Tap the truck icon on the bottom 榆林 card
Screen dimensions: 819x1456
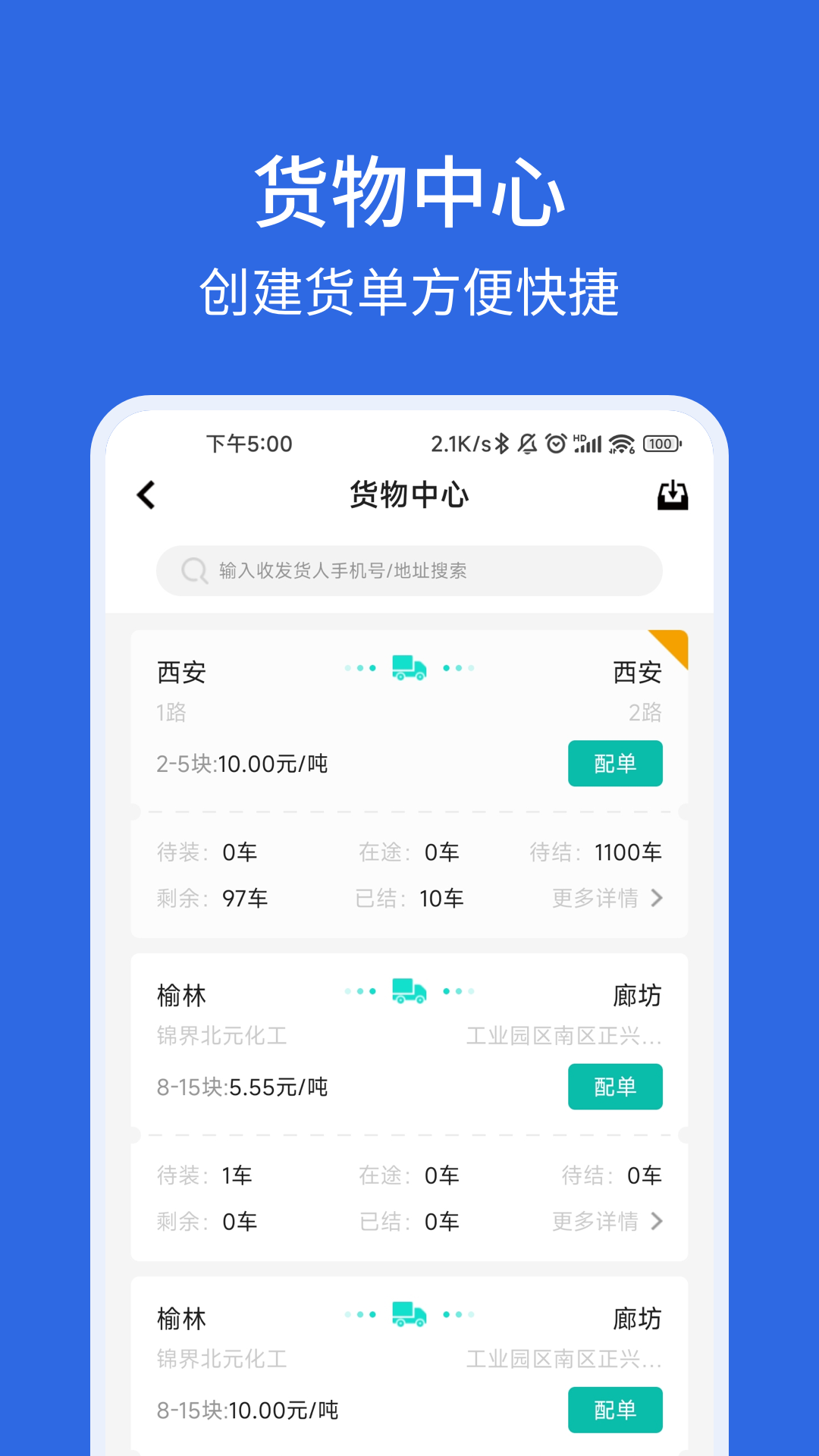tap(409, 1315)
